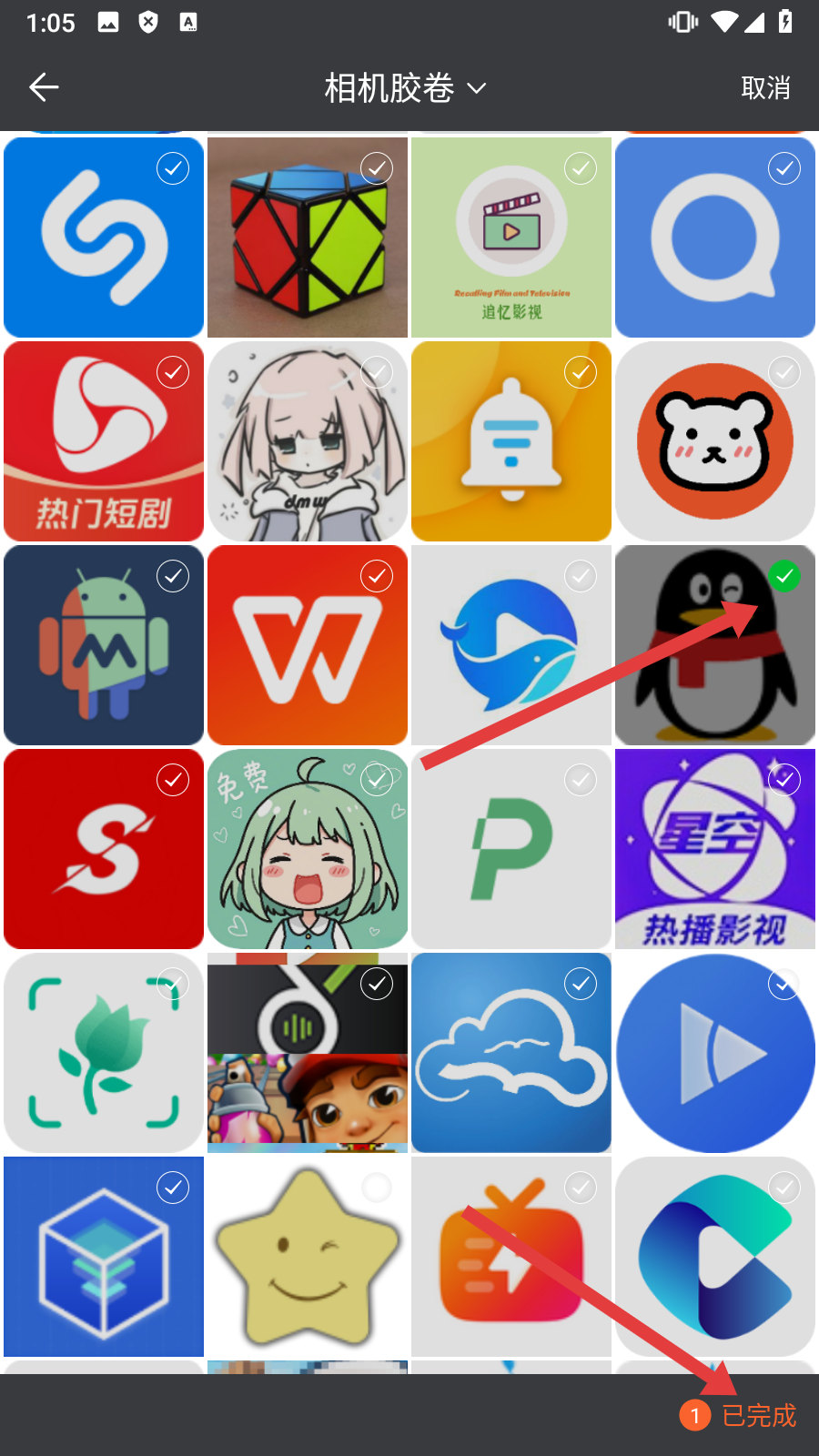Select the Shazam logo image
Screen dimensions: 819x1456
click(173, 168)
